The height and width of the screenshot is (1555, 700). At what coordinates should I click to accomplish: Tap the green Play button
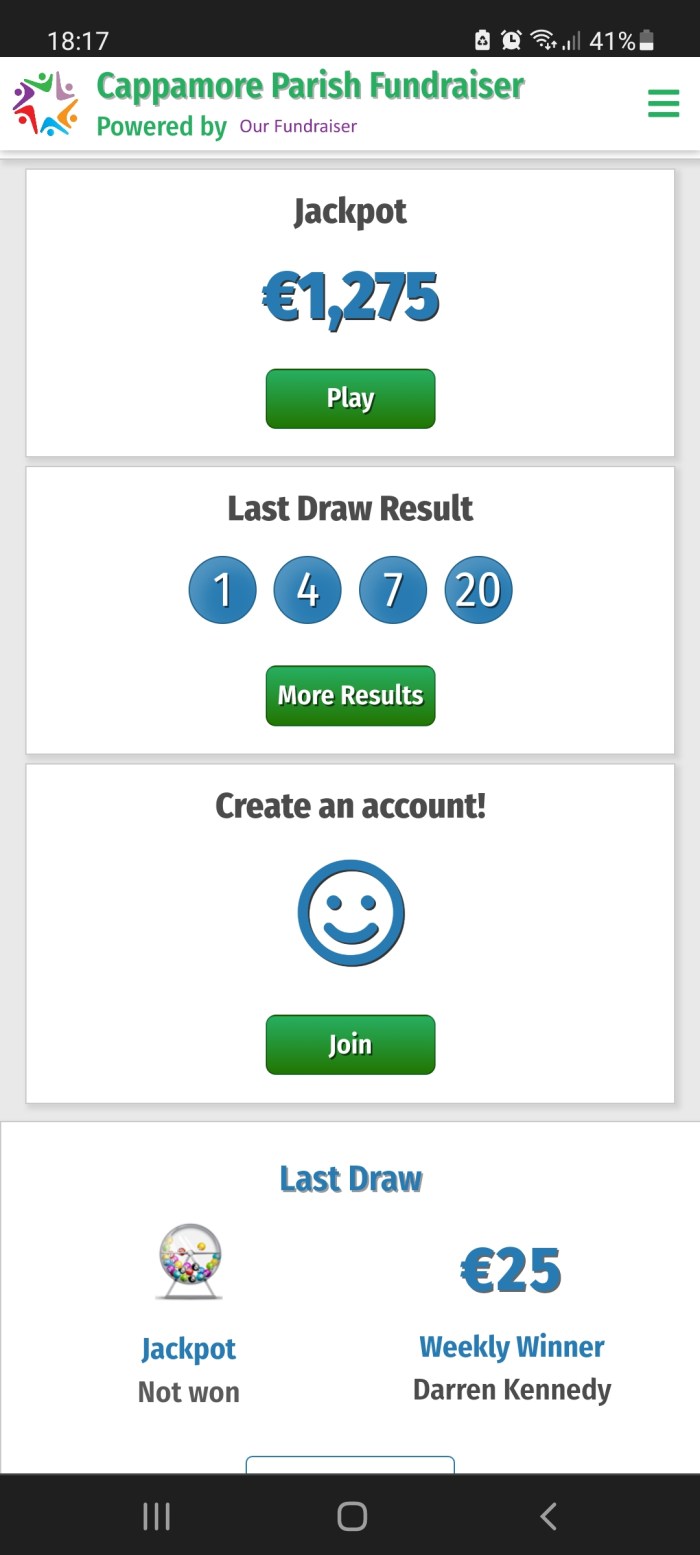[x=350, y=398]
